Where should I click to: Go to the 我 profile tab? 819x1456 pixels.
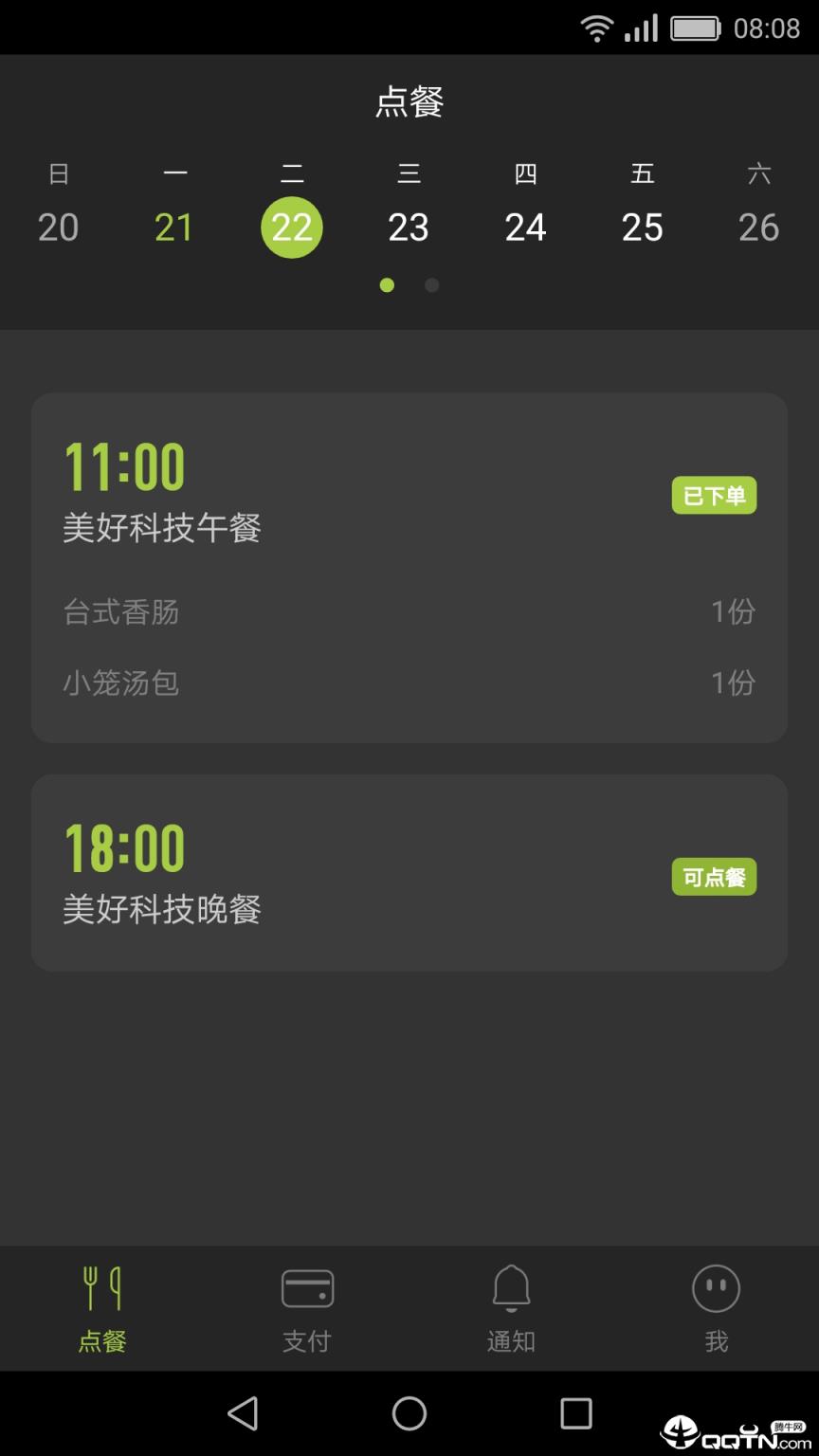tap(716, 1308)
